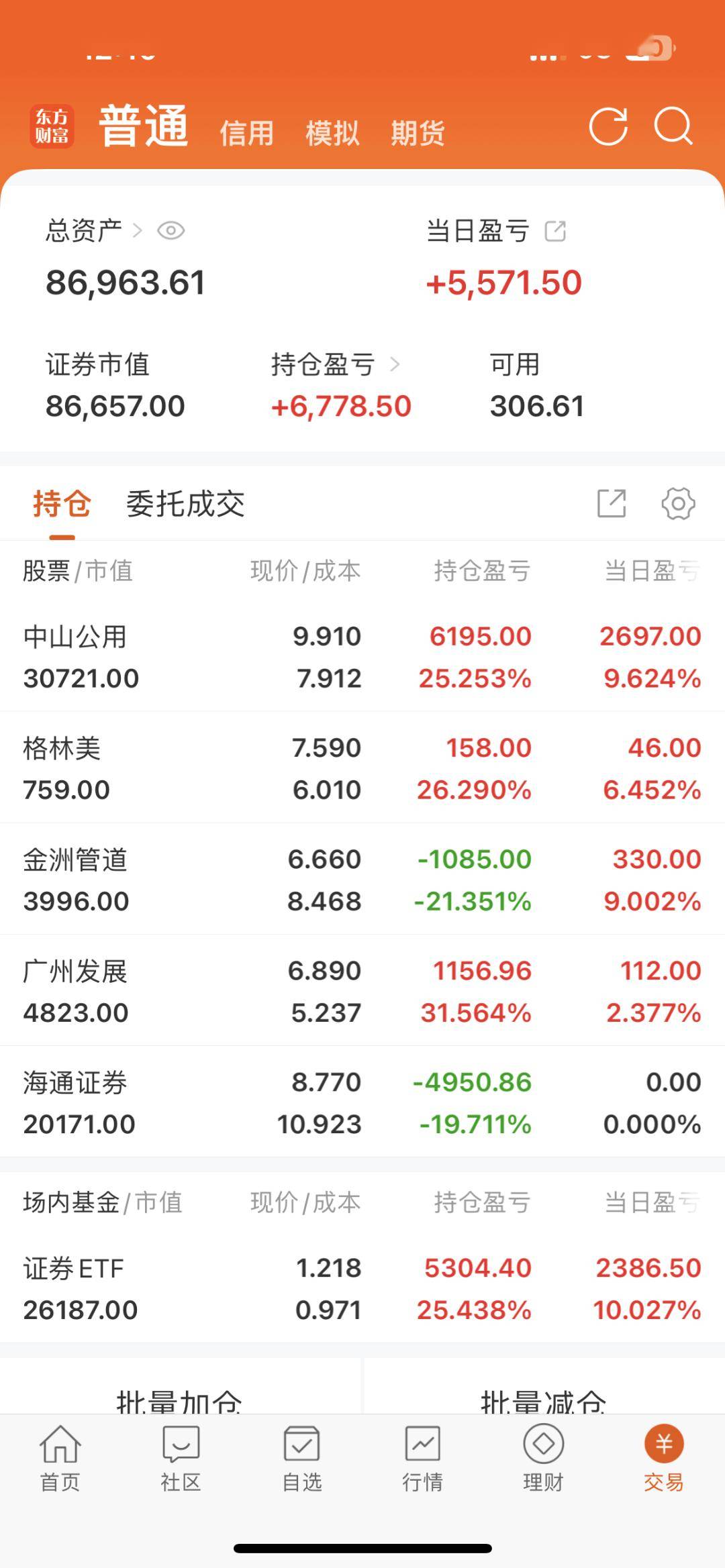Refresh the account data
Image resolution: width=725 pixels, height=1568 pixels.
coord(608,126)
